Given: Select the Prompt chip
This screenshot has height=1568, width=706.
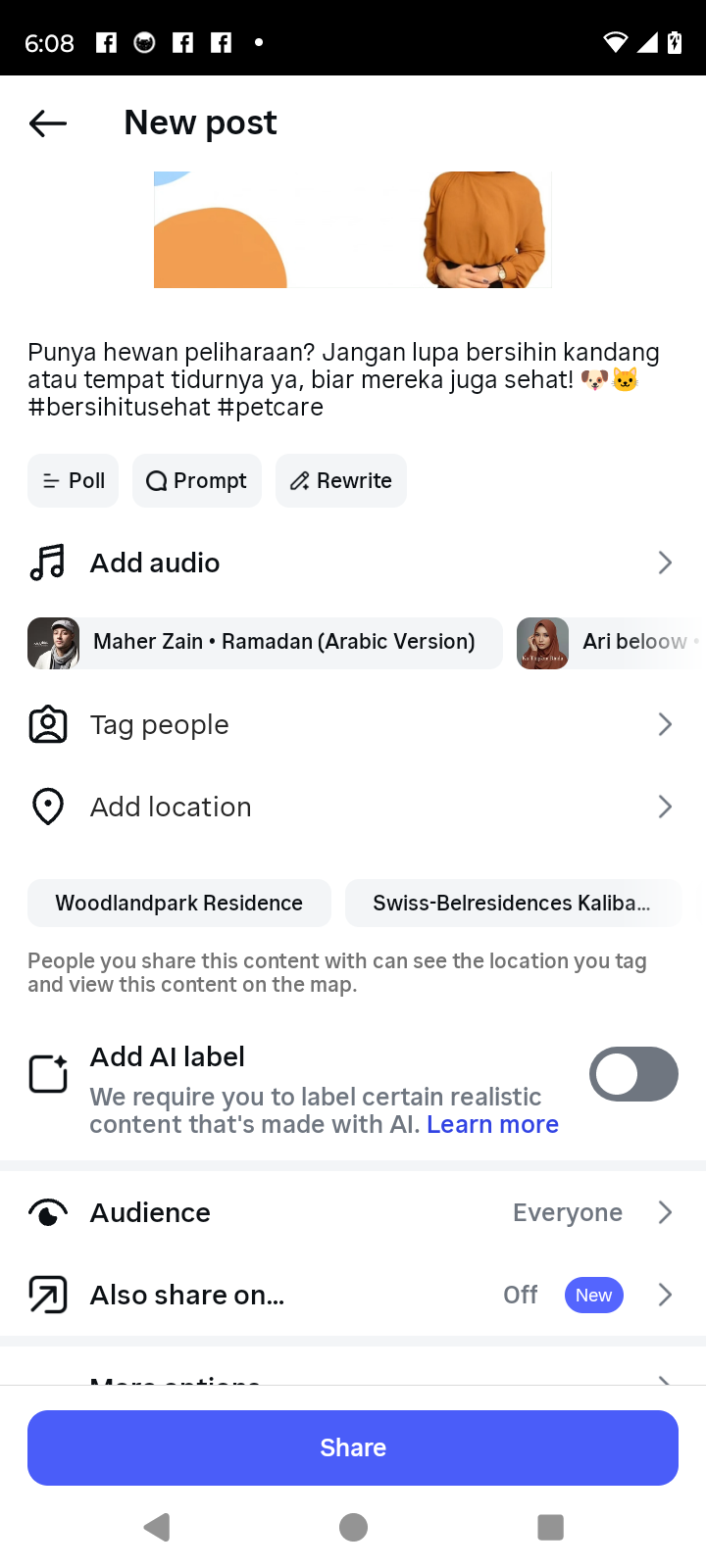Looking at the screenshot, I should [x=197, y=481].
